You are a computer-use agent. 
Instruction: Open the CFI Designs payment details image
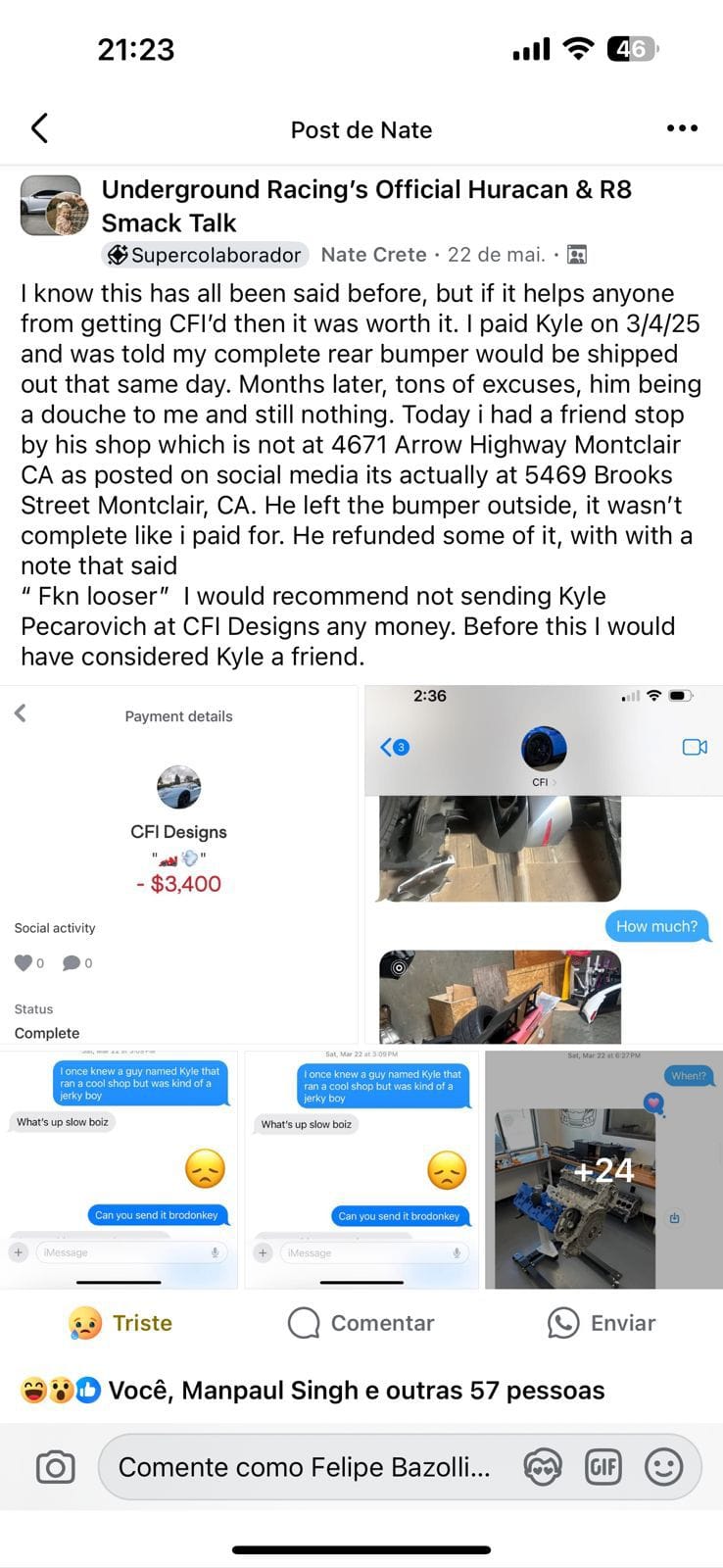pyautogui.click(x=178, y=864)
